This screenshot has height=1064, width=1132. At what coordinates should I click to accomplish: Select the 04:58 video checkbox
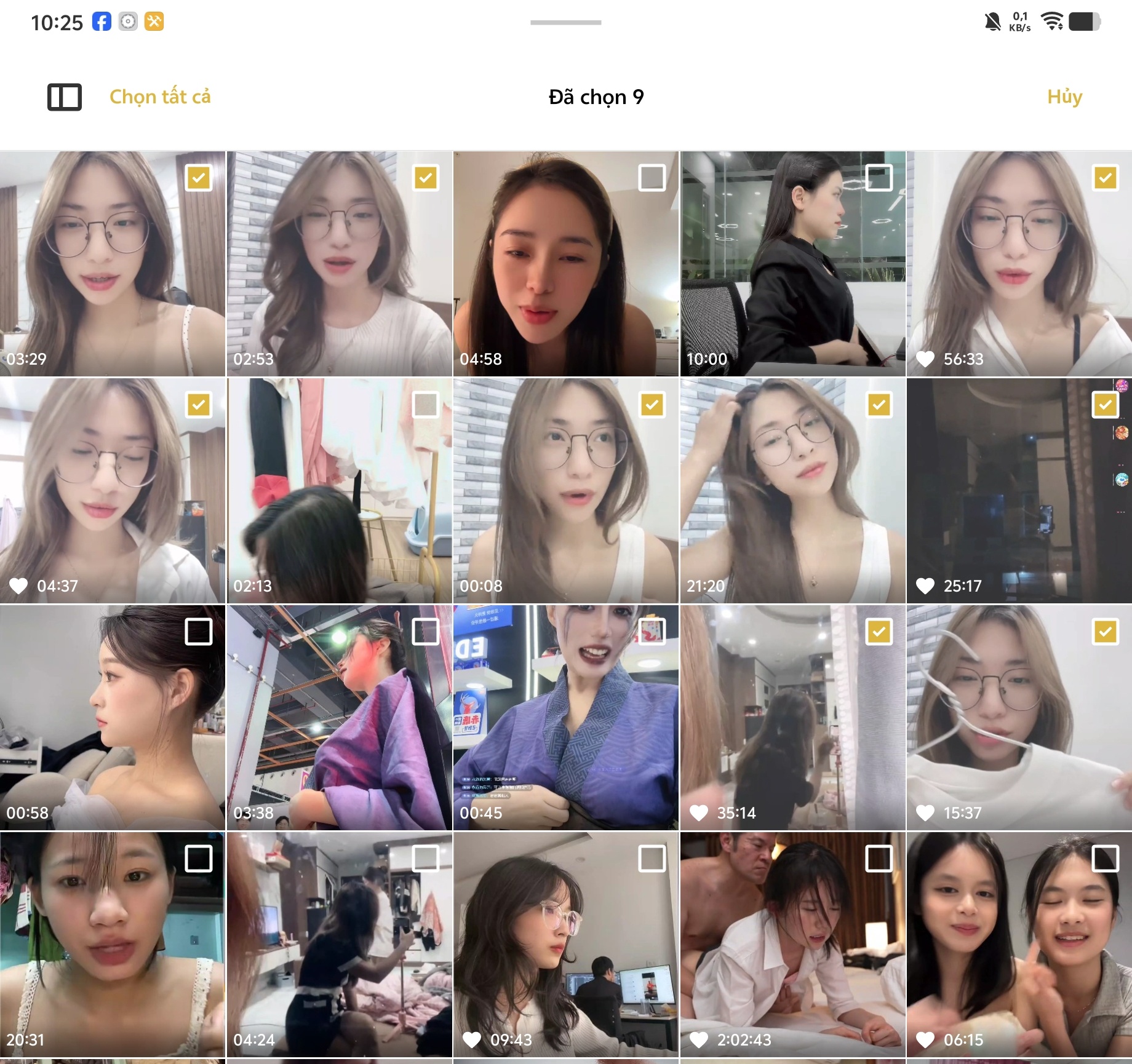click(x=652, y=178)
